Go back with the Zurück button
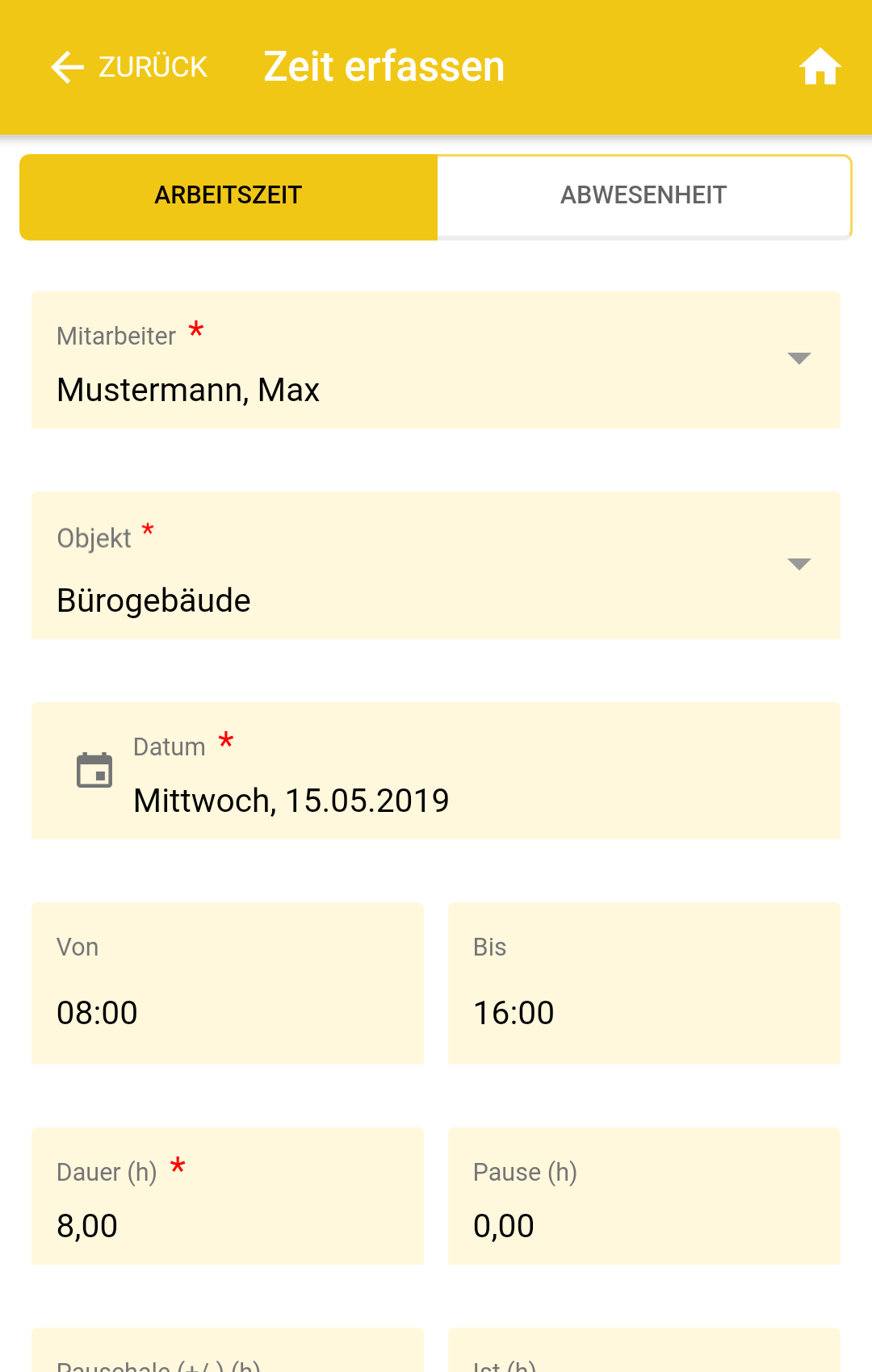872x1372 pixels. 129,67
